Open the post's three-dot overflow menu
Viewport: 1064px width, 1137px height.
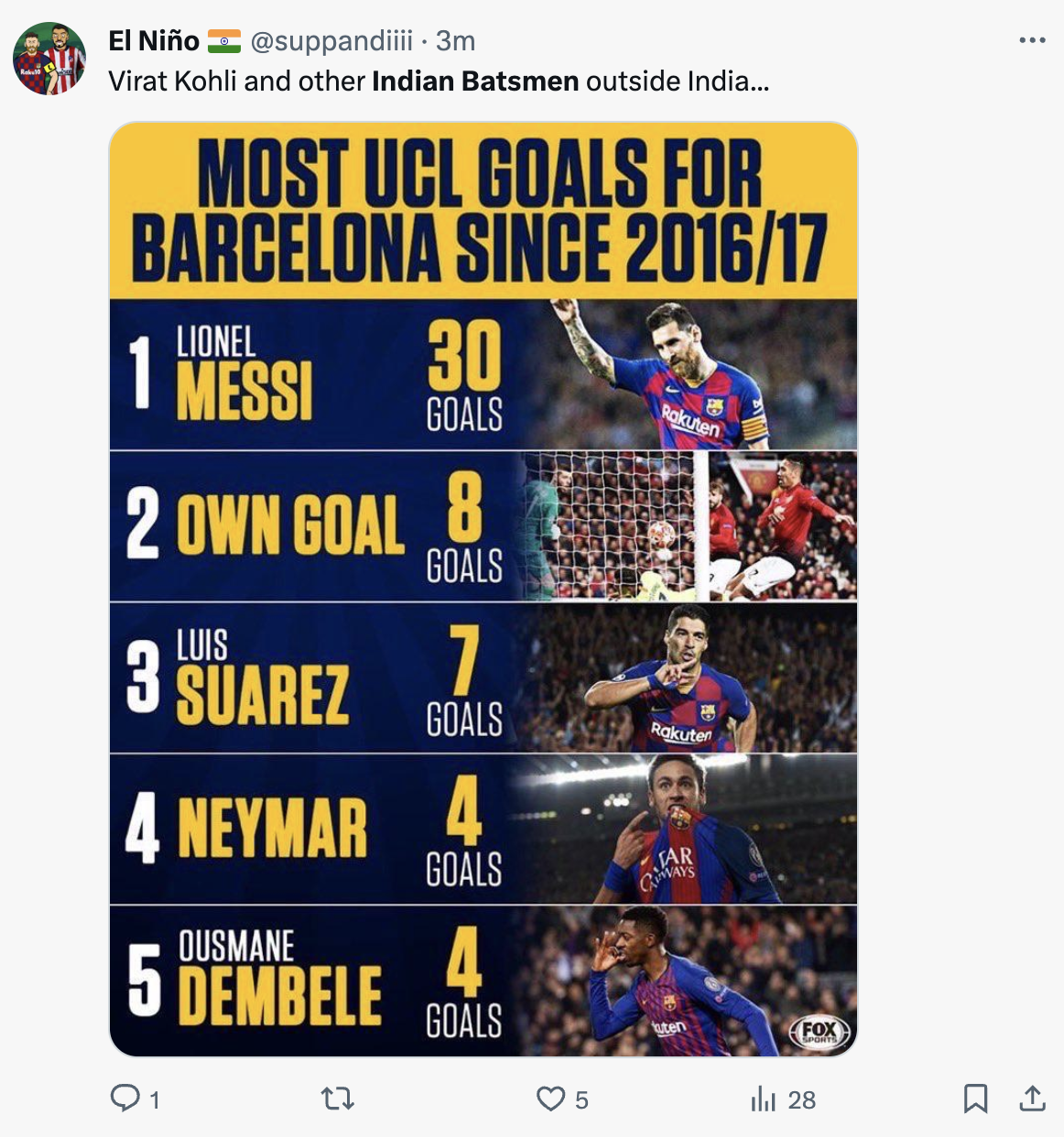coord(1032,40)
